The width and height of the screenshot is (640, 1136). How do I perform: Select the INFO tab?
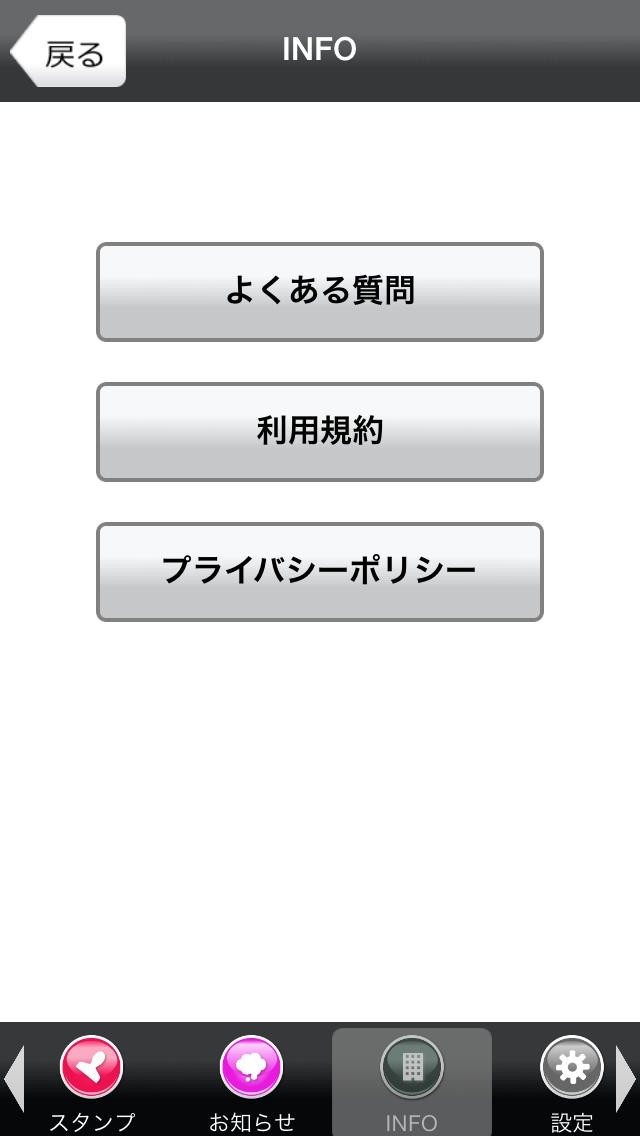[x=411, y=1082]
